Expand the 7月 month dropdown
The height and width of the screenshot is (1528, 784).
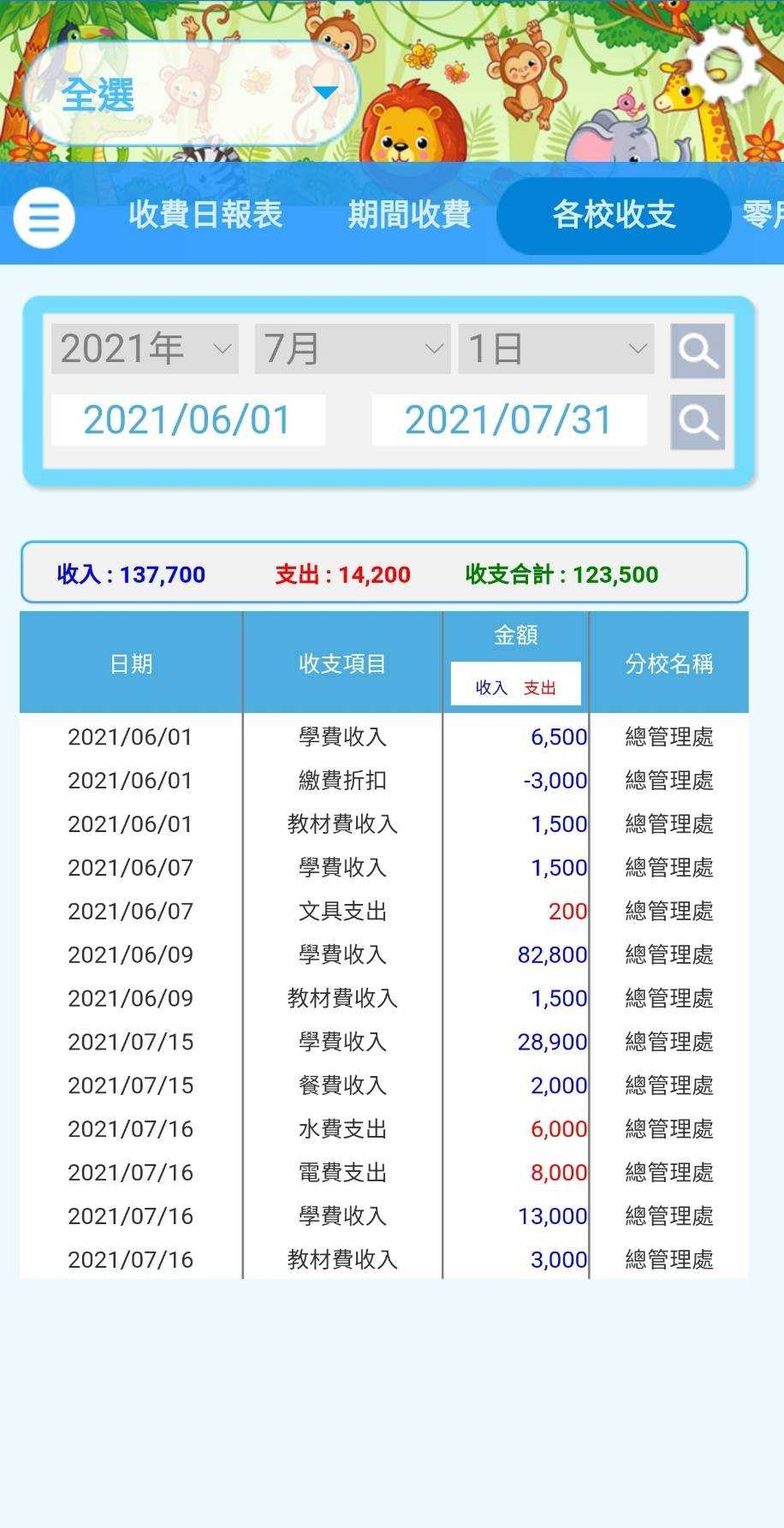tap(352, 348)
